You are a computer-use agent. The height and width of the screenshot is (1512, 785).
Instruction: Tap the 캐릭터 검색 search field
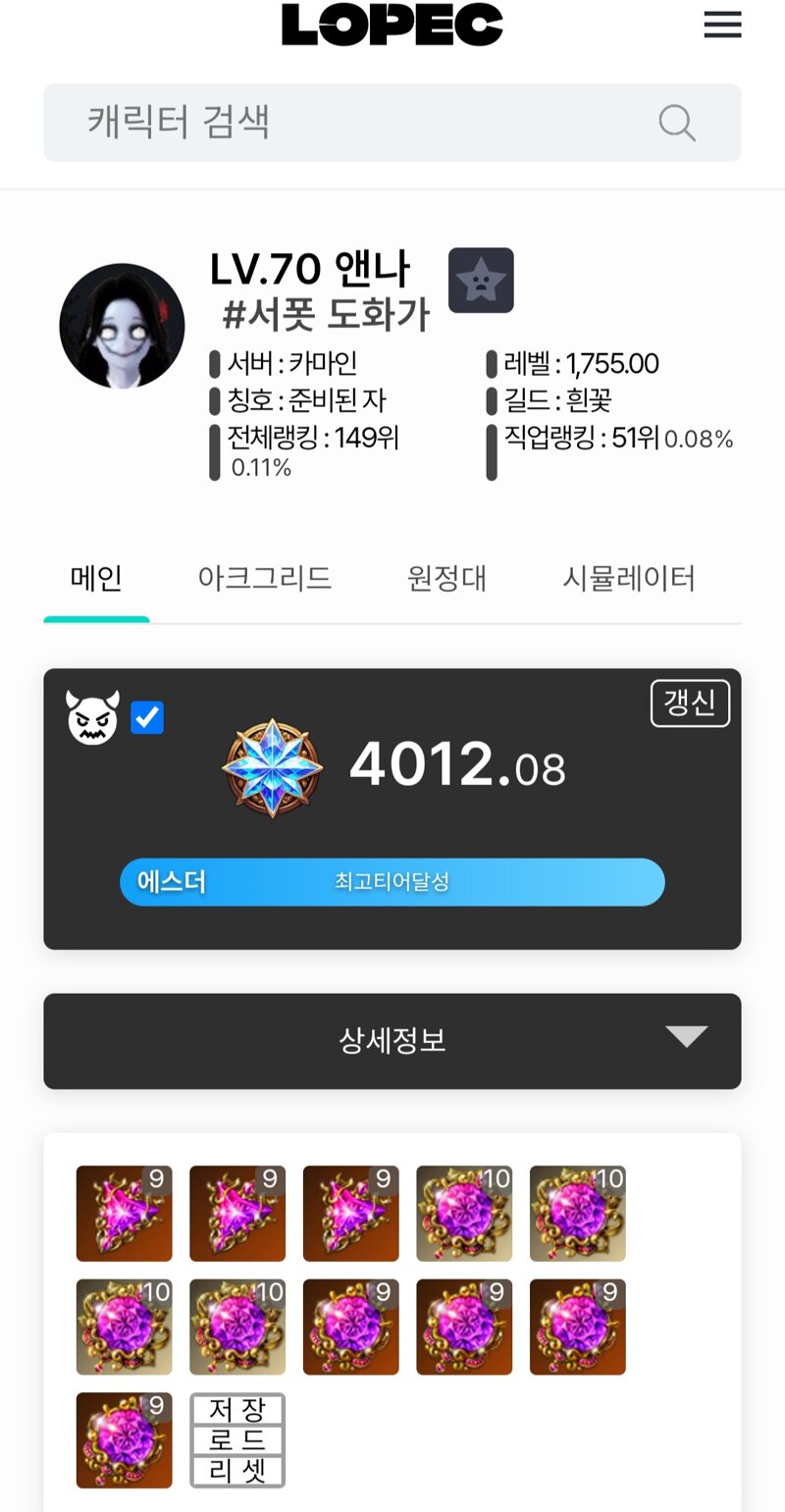tap(353, 123)
